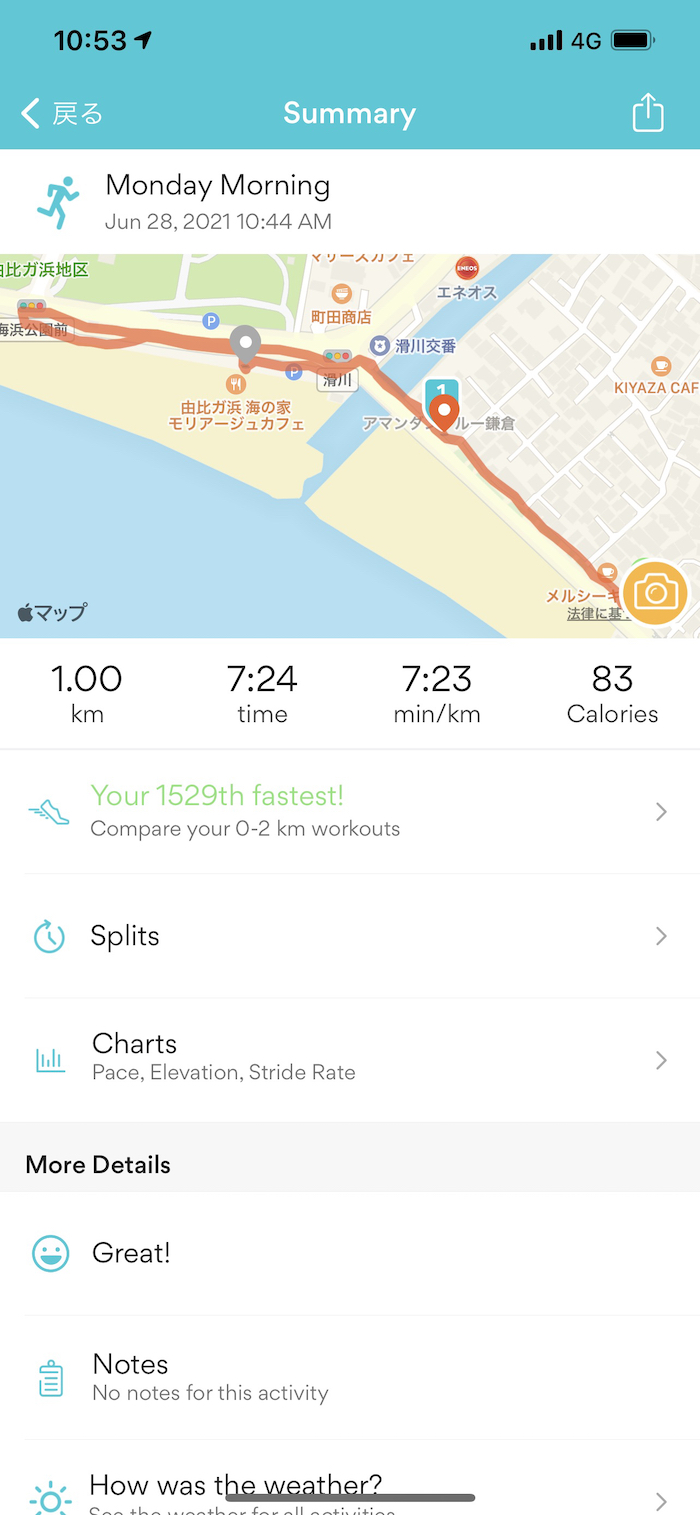Open Notes for this activity
The height and width of the screenshot is (1515, 700).
point(350,1377)
